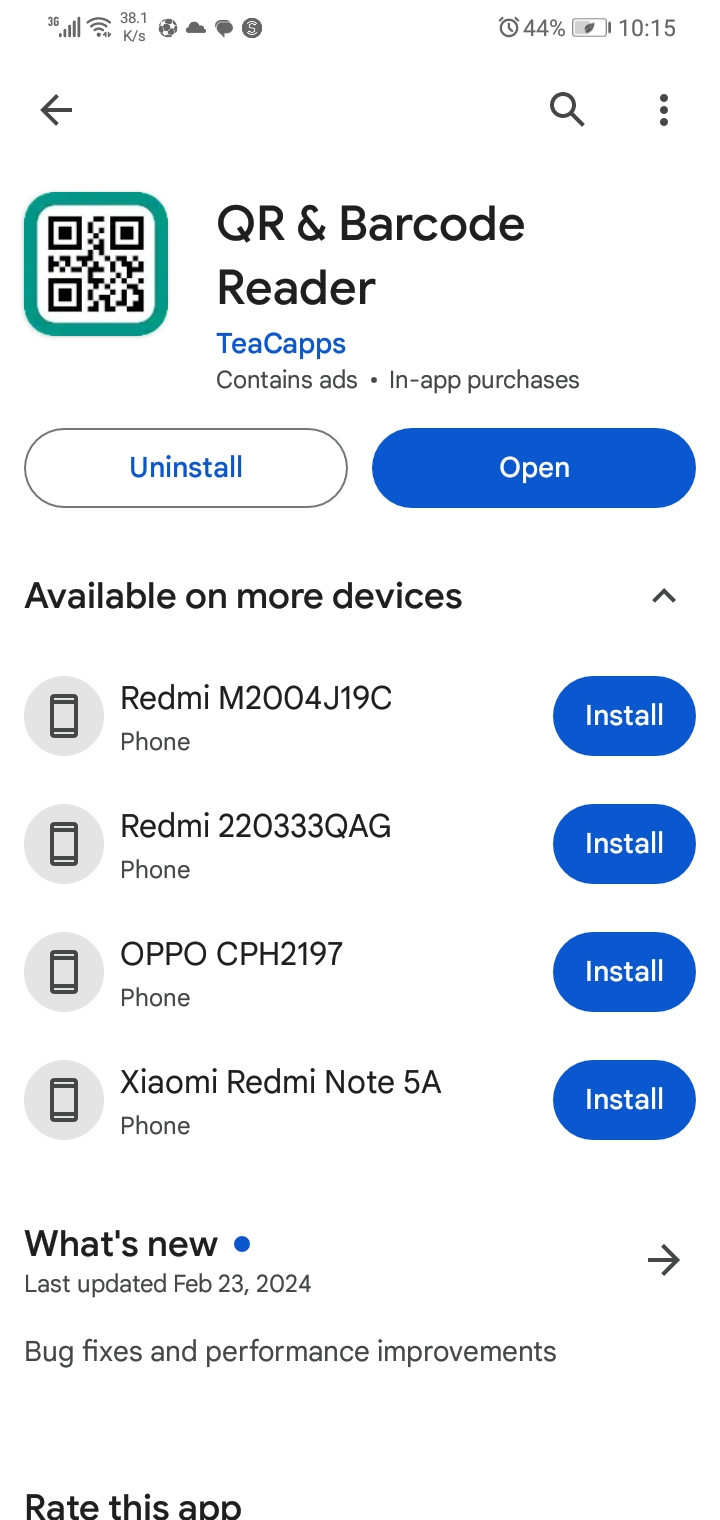This screenshot has height=1520, width=720.
Task: Open the search magnifier icon
Action: pos(567,110)
